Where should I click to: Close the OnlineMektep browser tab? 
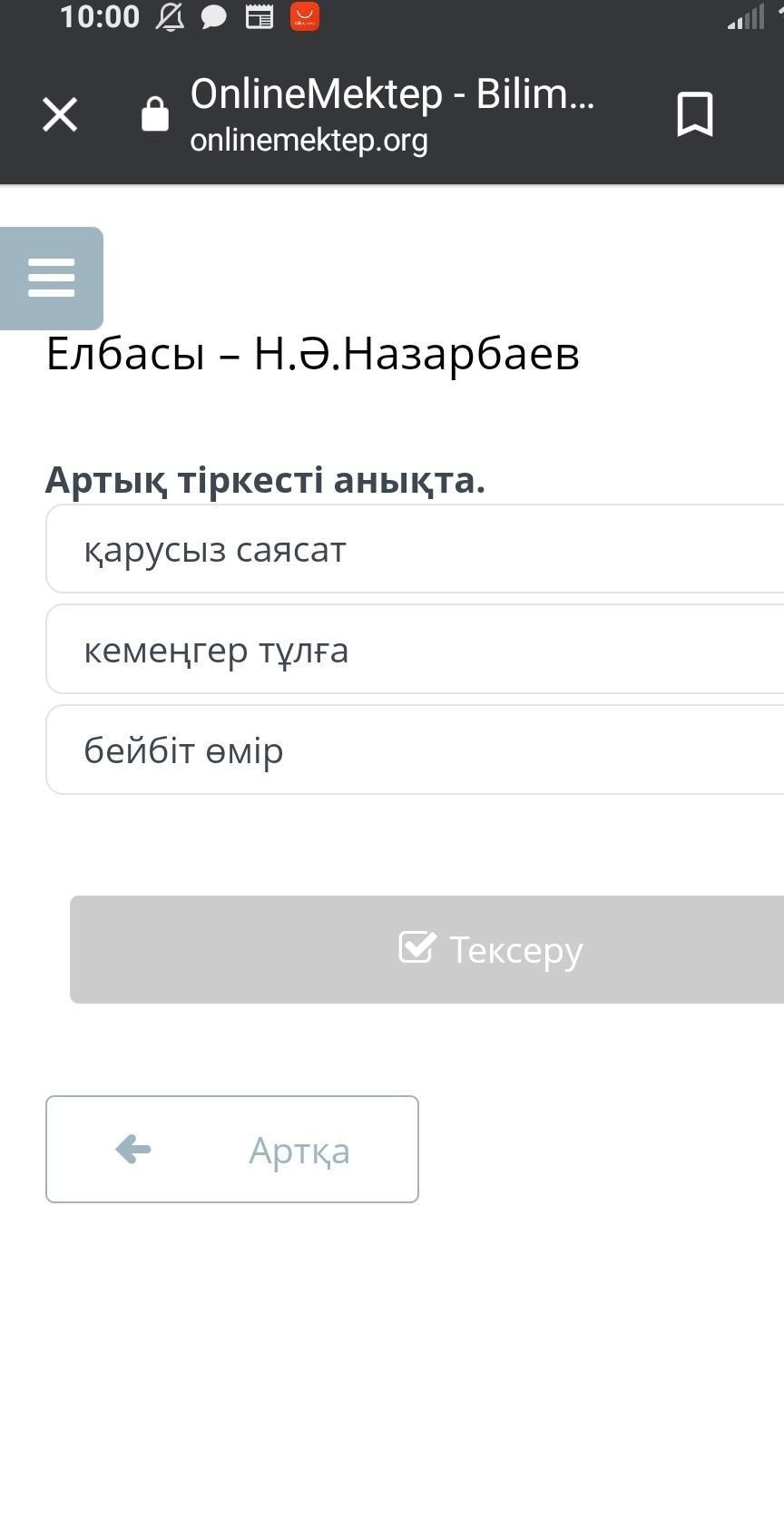[60, 114]
